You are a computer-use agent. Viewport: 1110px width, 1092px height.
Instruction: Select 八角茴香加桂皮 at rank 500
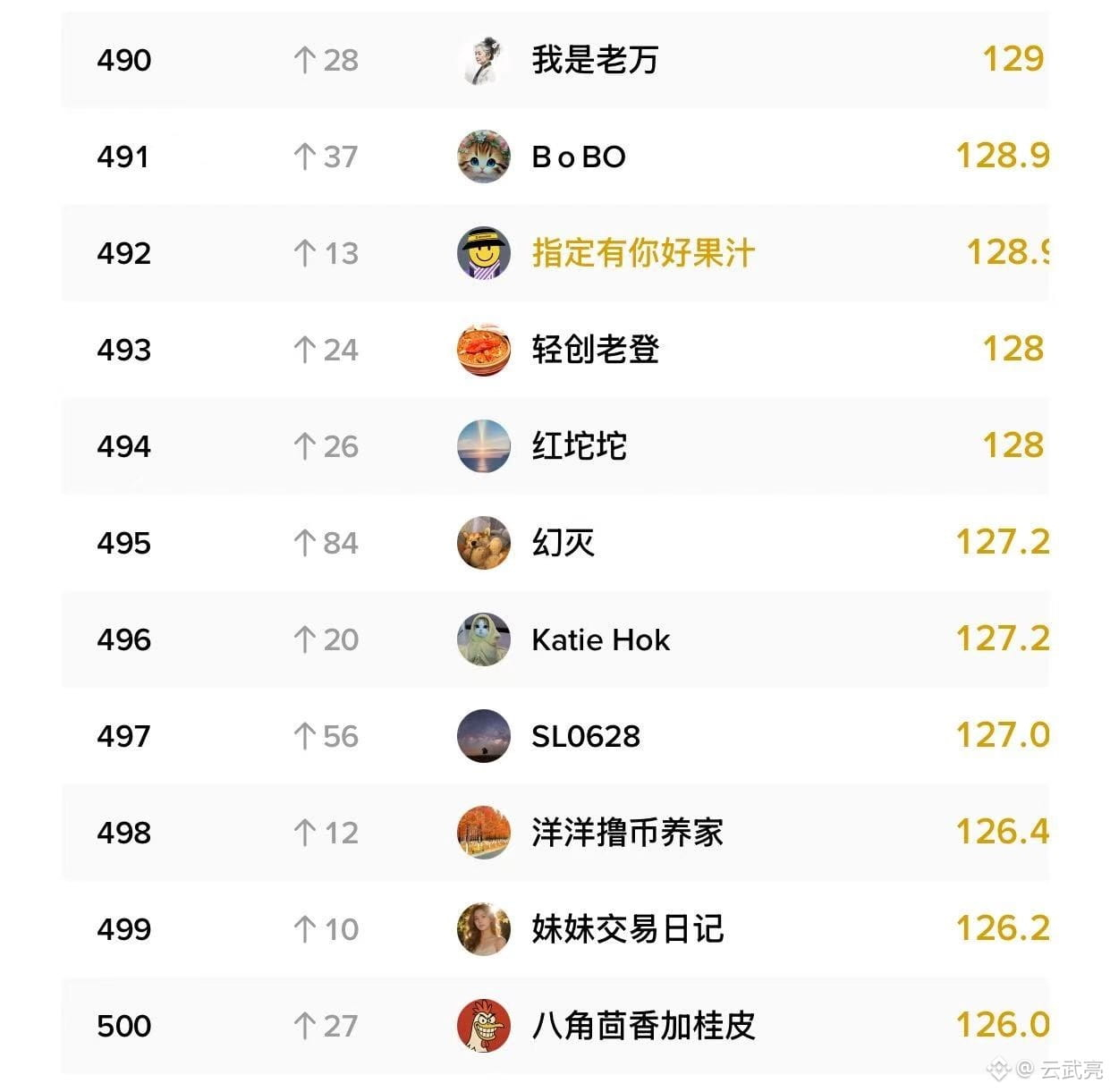point(555,1026)
